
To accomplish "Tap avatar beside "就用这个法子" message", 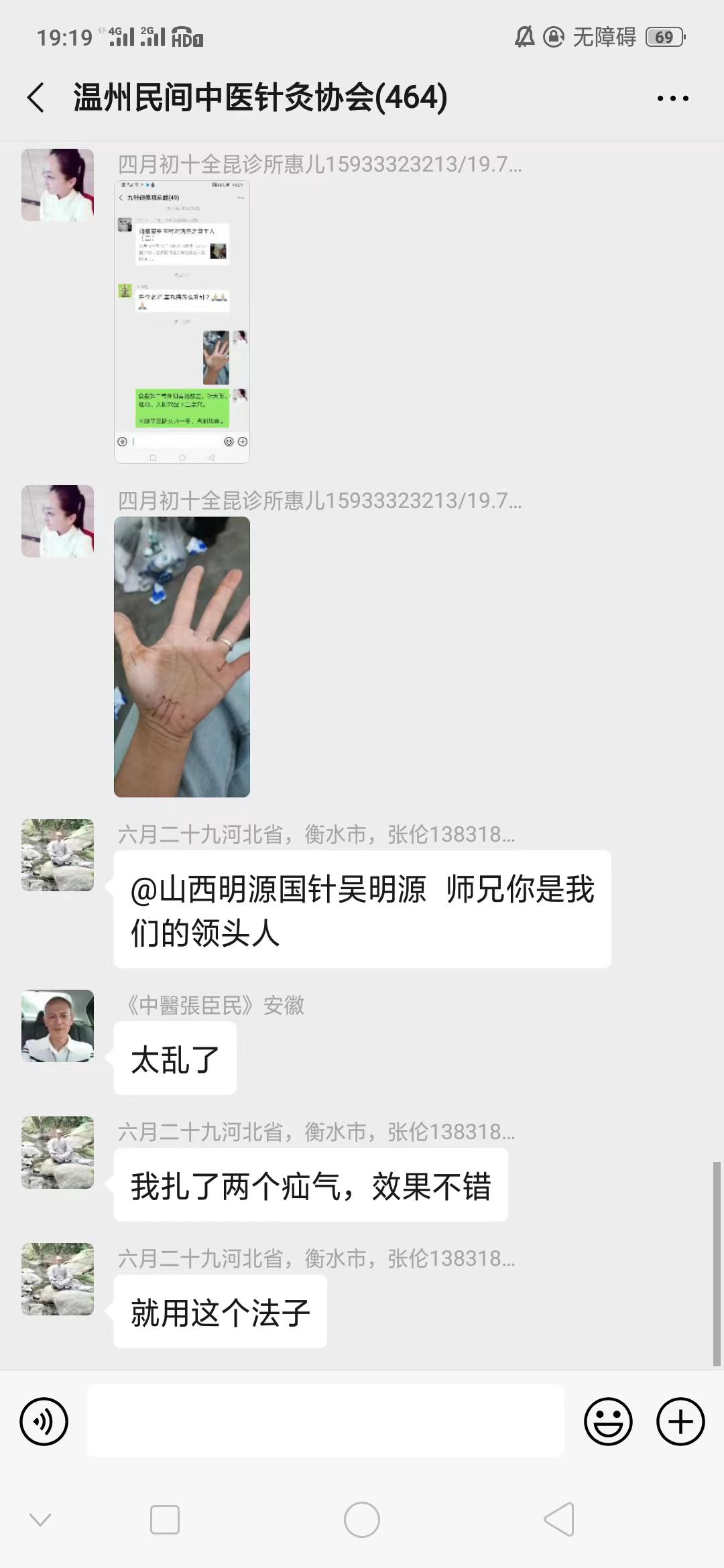I will [58, 1279].
